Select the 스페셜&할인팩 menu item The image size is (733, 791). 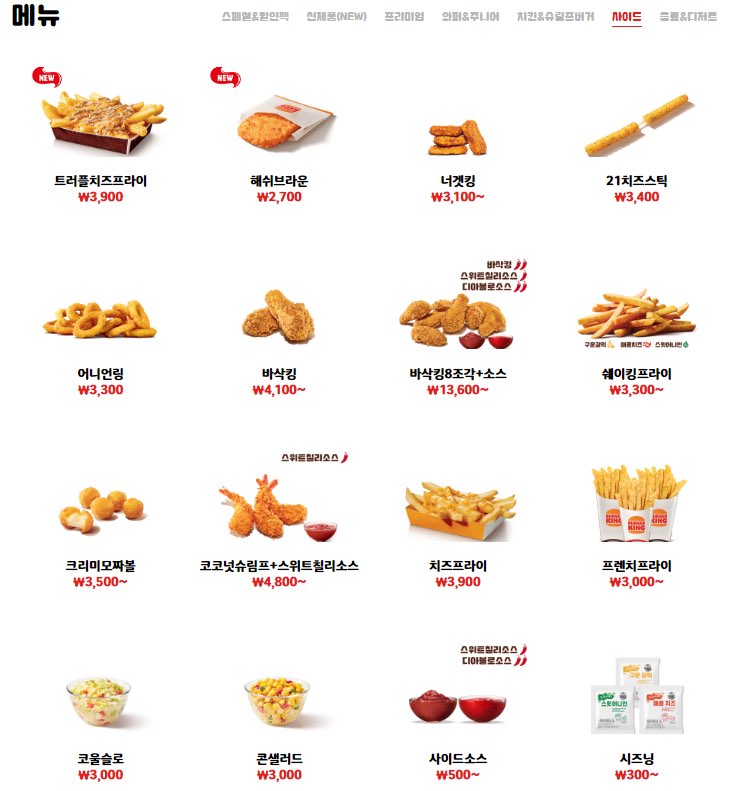coord(262,16)
